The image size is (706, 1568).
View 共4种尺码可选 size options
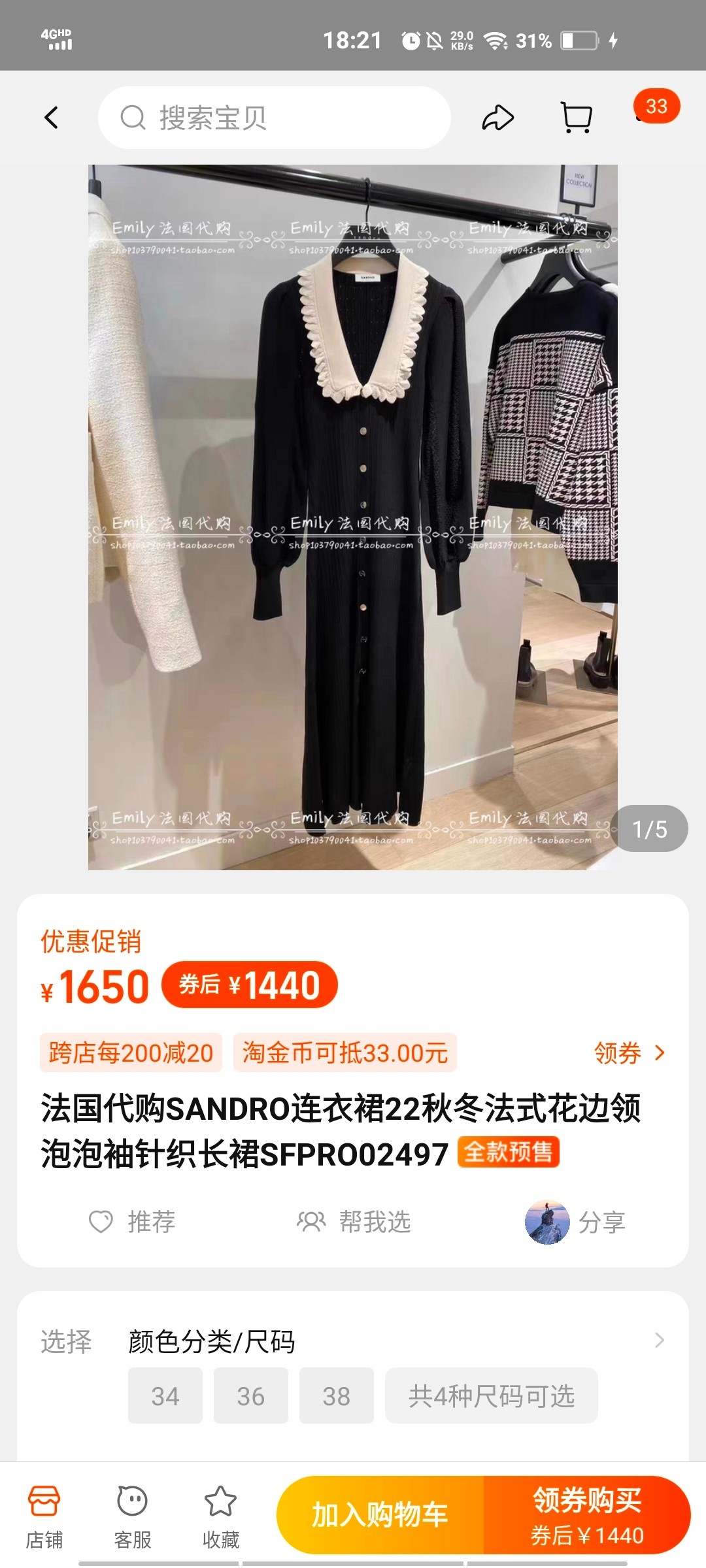point(491,1396)
